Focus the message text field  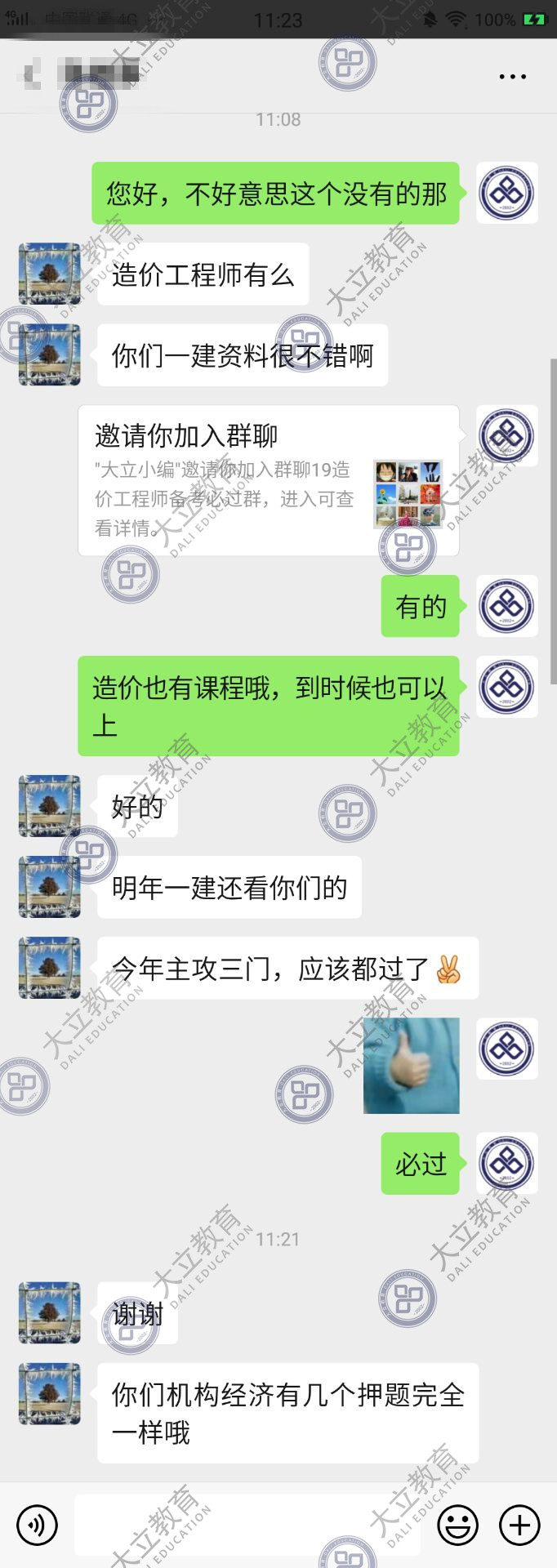pyautogui.click(x=245, y=1525)
